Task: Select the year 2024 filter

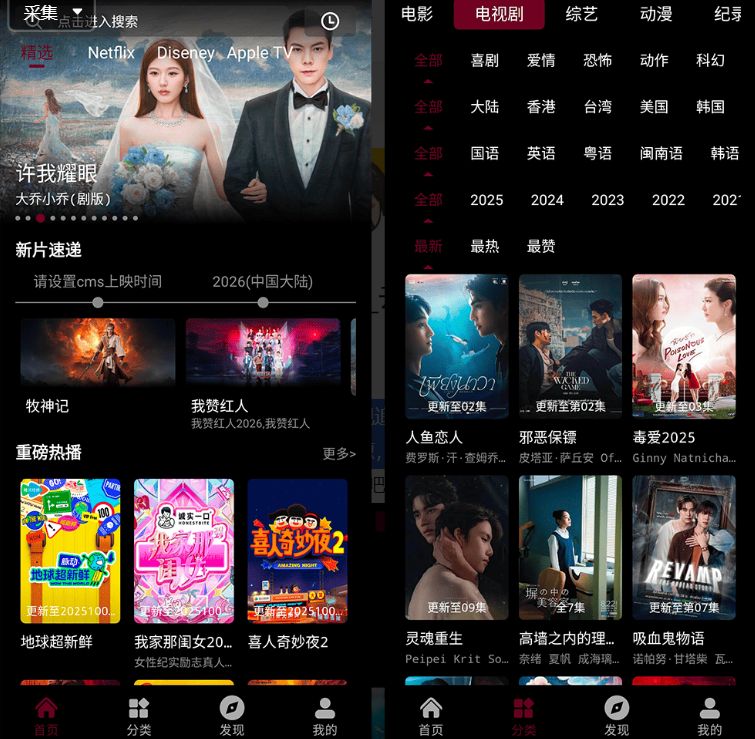Action: point(547,200)
